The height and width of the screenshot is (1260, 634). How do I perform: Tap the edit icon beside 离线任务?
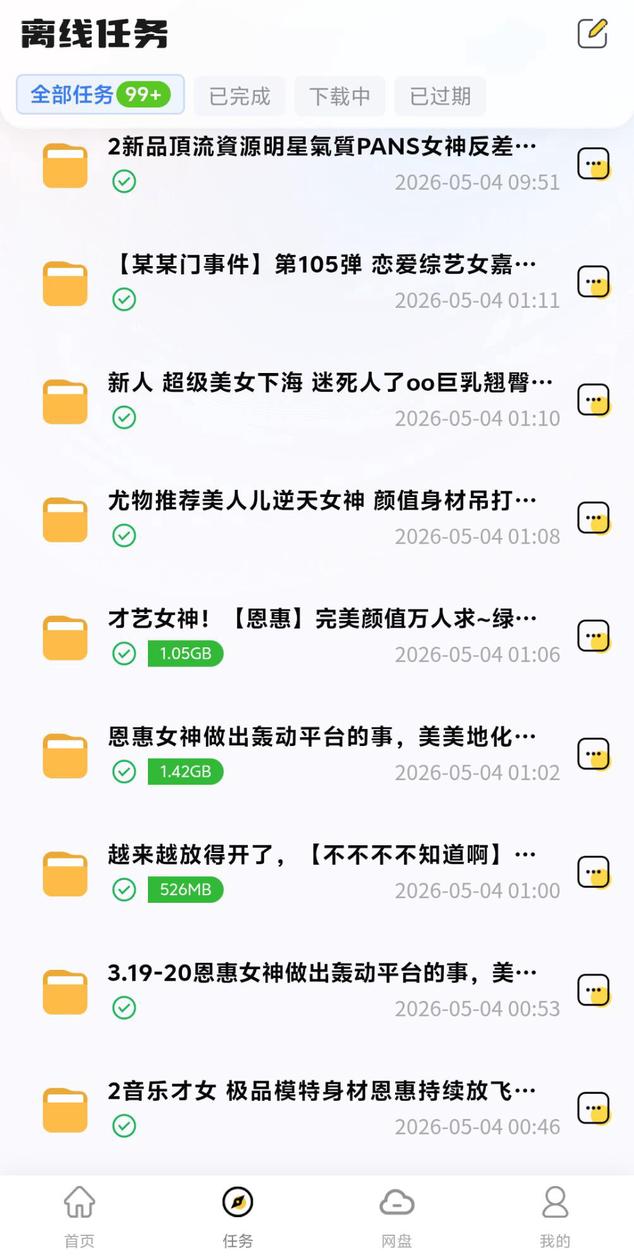(x=593, y=33)
